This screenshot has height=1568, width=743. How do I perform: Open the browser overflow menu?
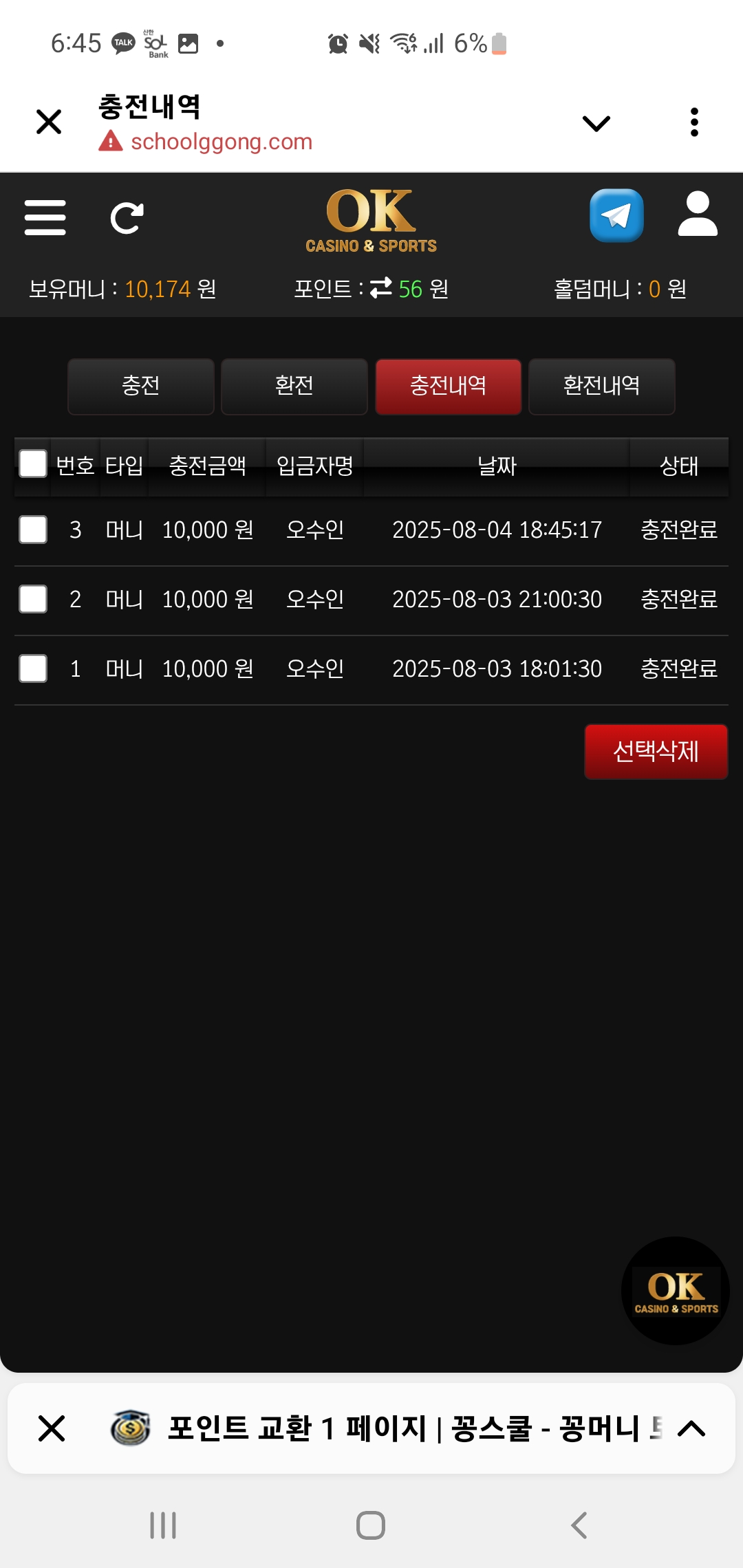pyautogui.click(x=694, y=122)
